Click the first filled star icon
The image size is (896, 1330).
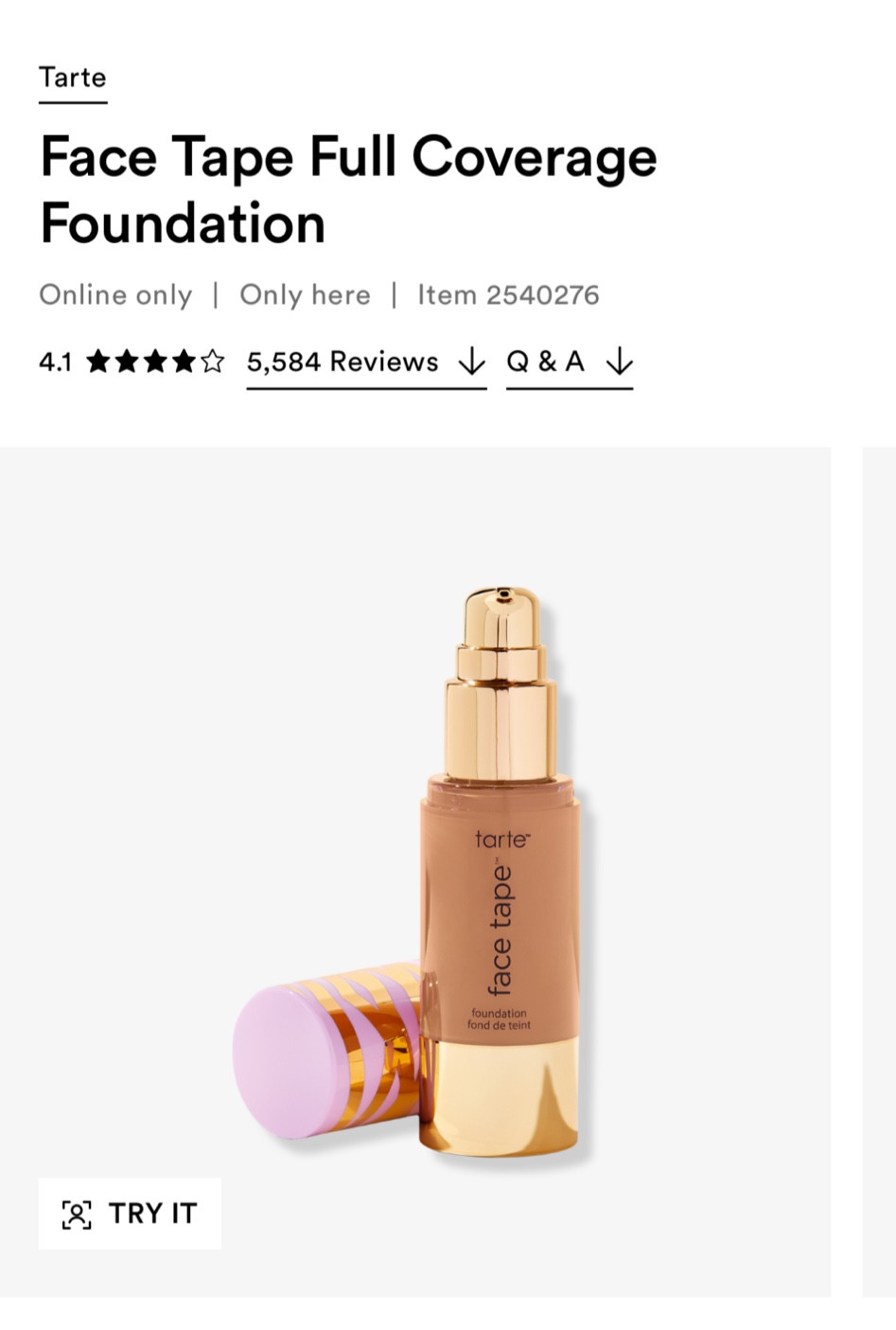click(x=97, y=361)
